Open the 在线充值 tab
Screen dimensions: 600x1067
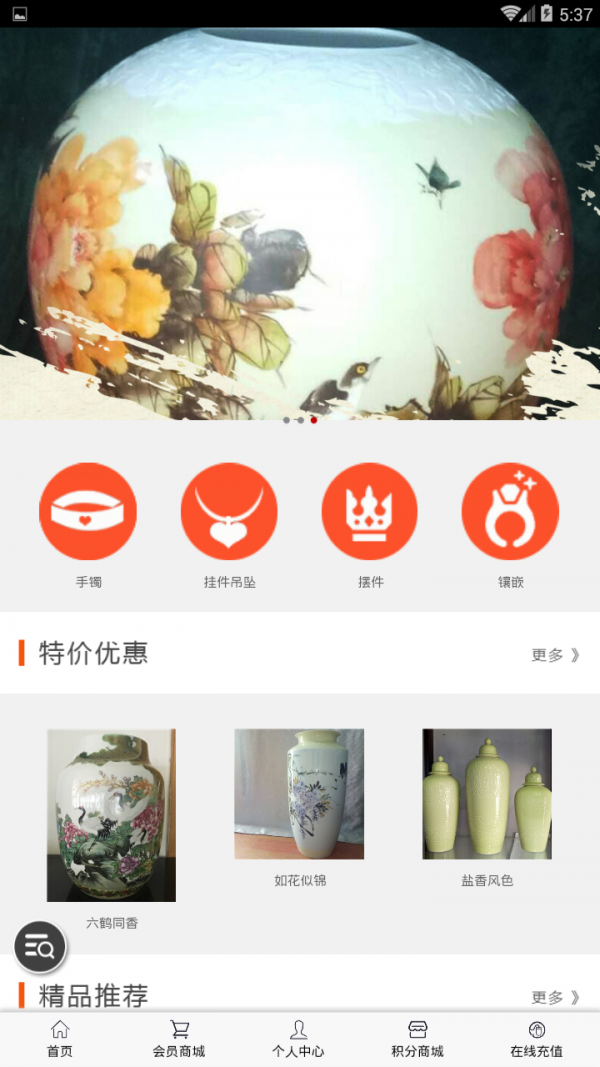coord(537,1039)
